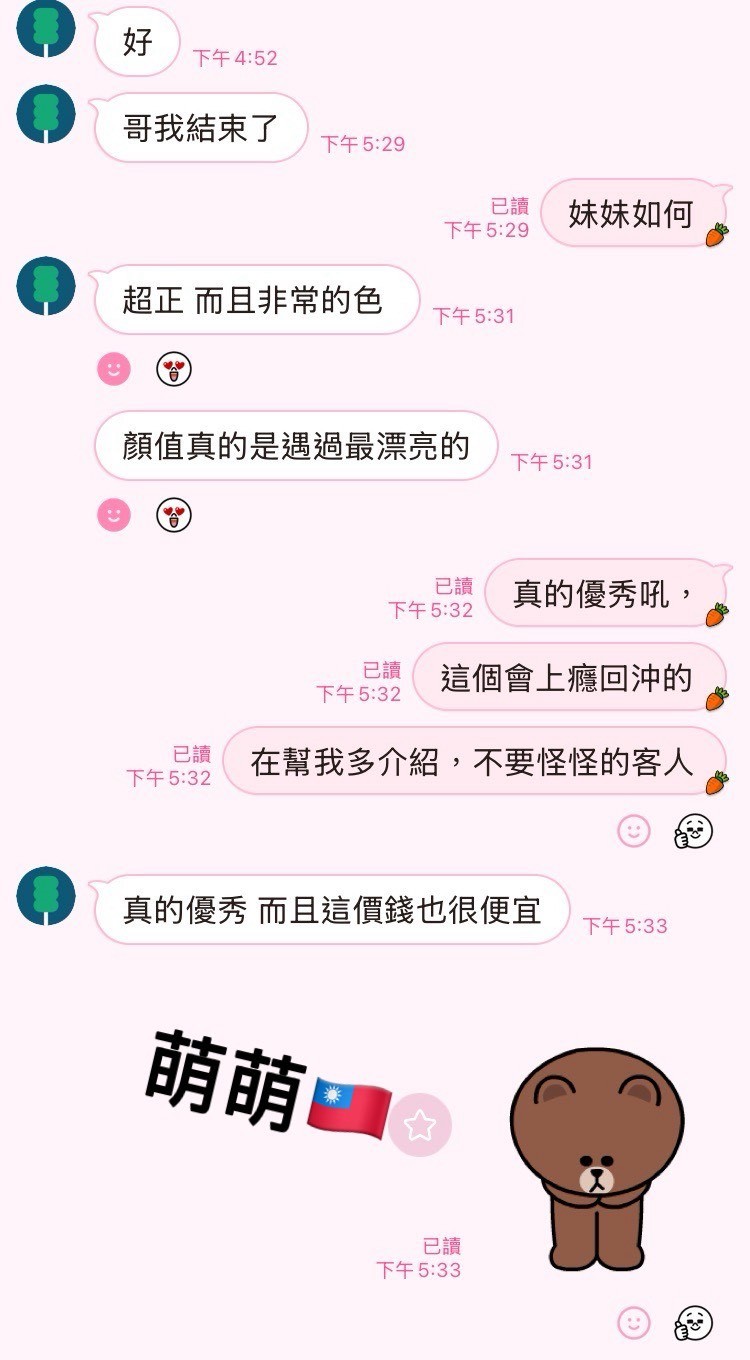The image size is (750, 1360).
Task: View the heart-eyes reaction under "顏值真的是遇過最漂亮的"
Action: point(174,516)
